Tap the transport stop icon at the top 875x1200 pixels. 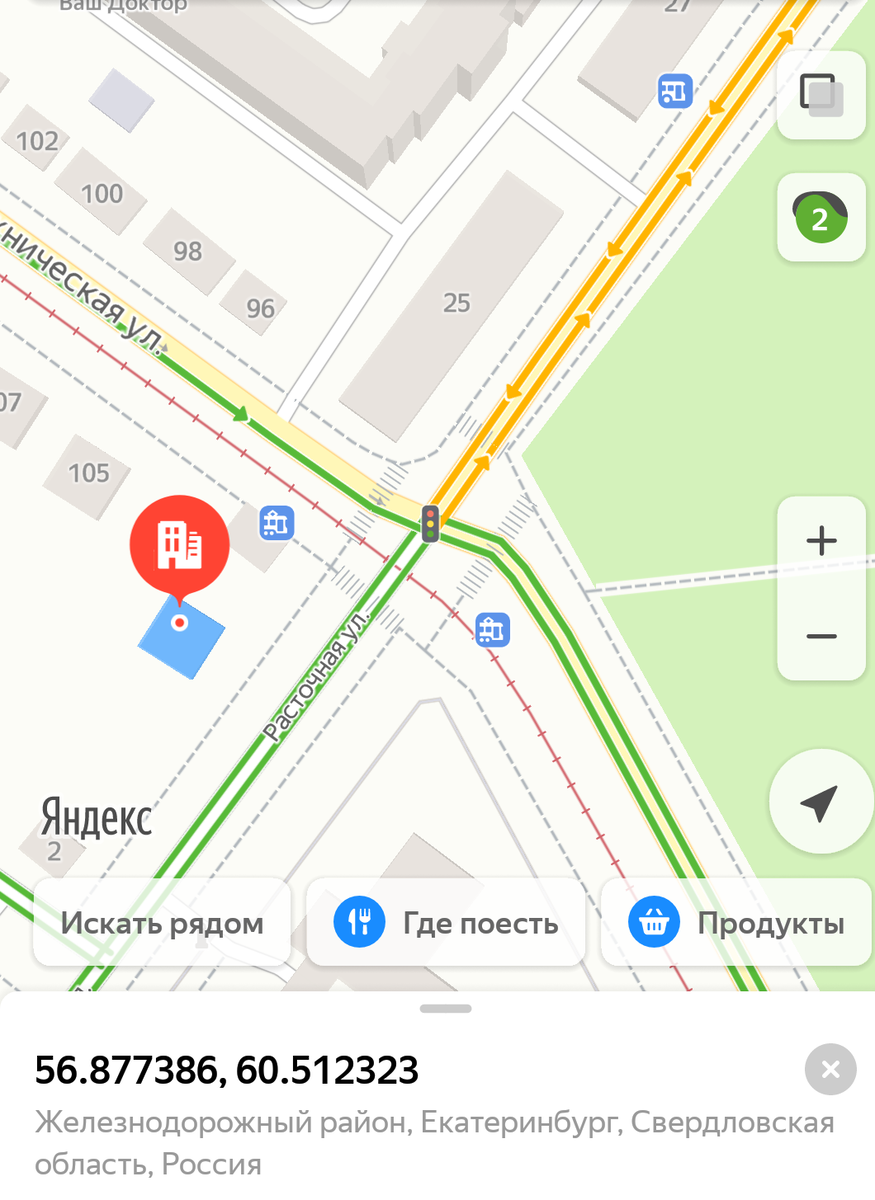point(674,91)
